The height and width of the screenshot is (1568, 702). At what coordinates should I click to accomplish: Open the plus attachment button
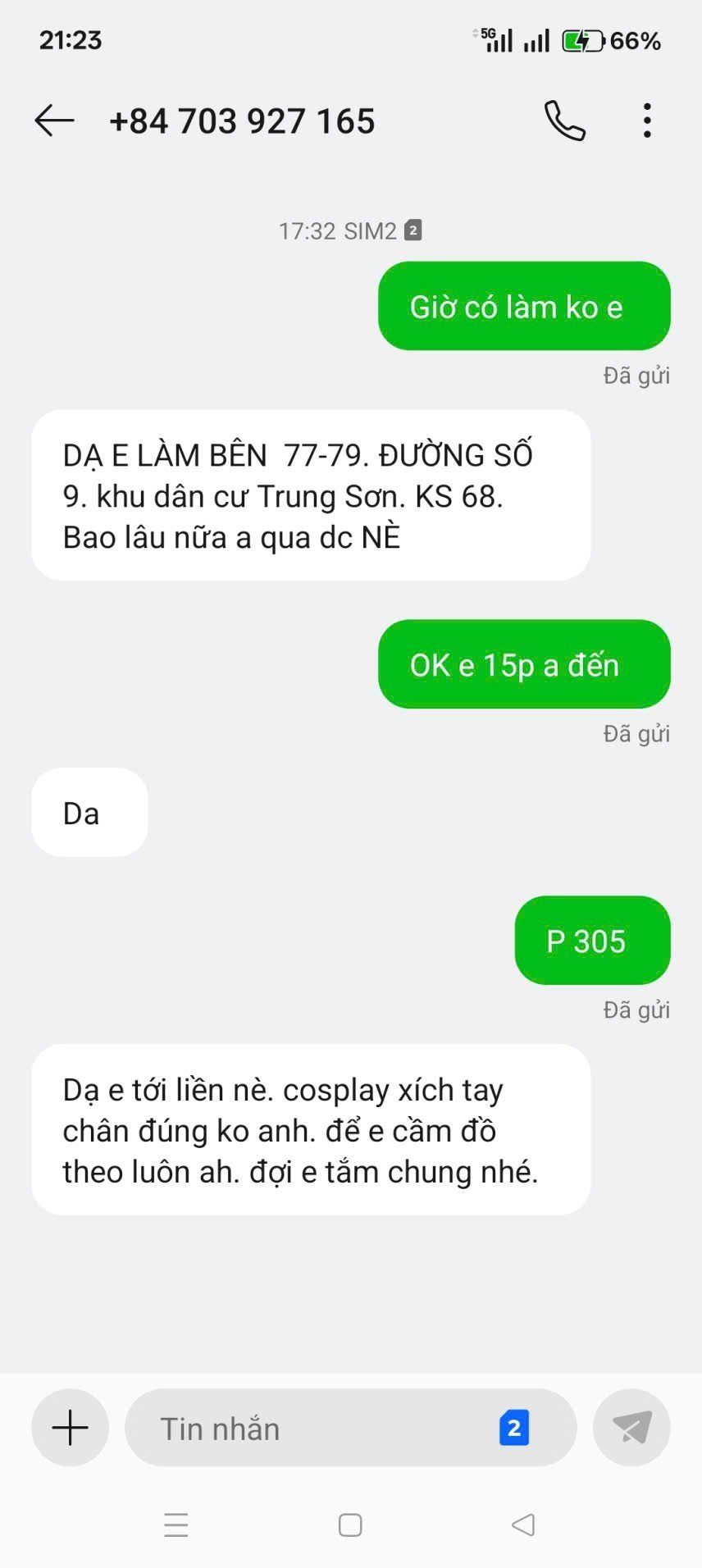(x=70, y=1428)
